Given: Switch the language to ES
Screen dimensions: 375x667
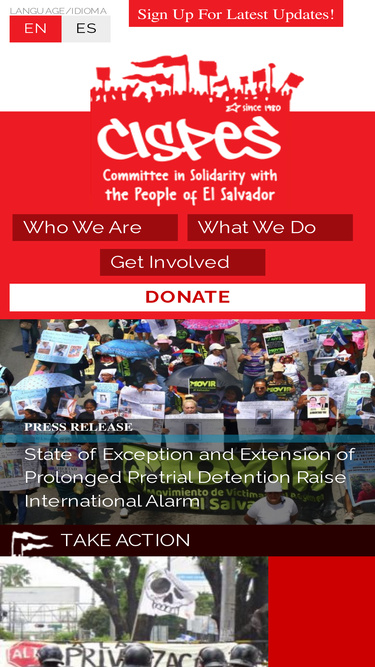Looking at the screenshot, I should coord(86,29).
